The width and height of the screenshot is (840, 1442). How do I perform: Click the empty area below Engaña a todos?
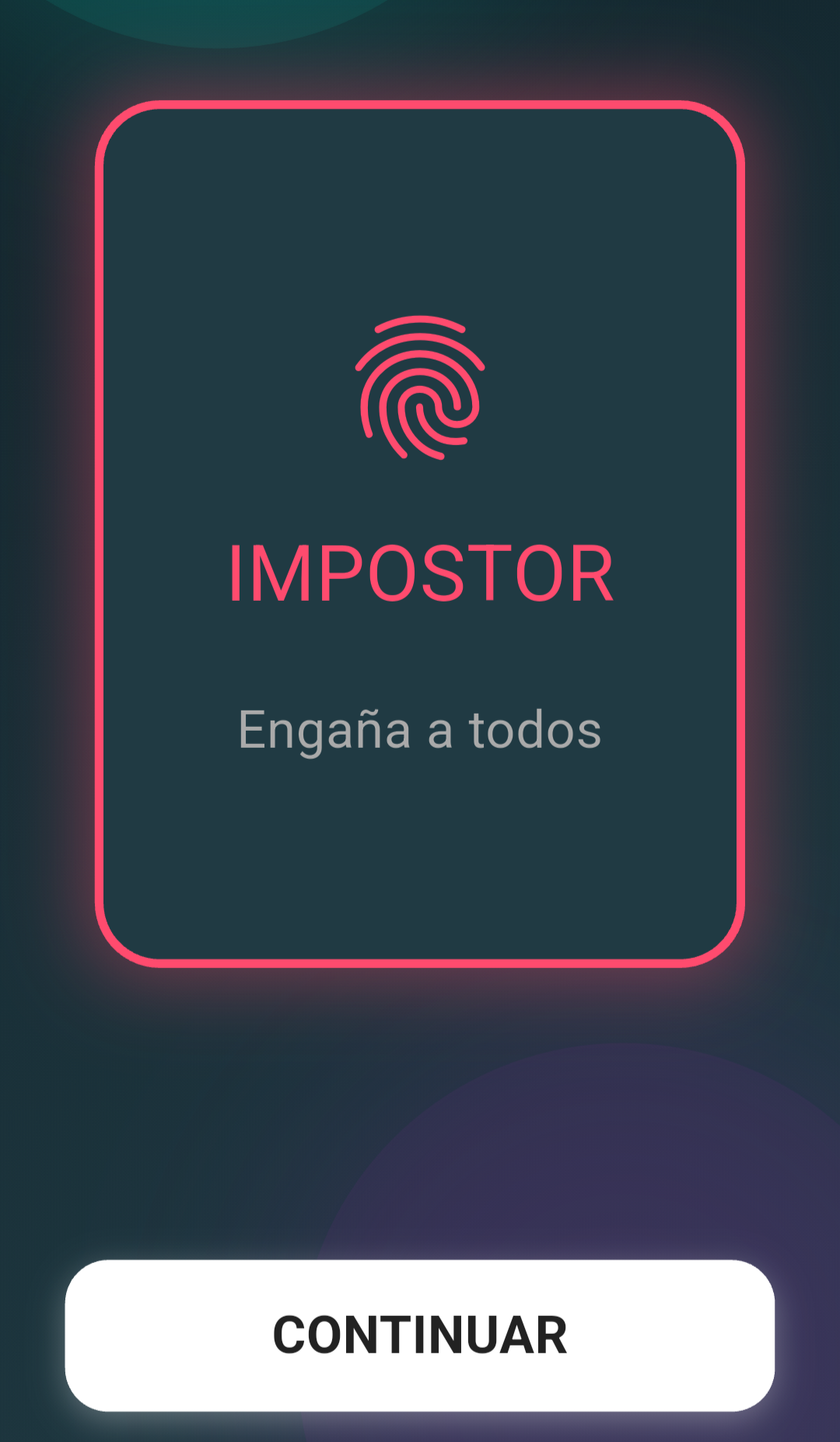[x=420, y=856]
